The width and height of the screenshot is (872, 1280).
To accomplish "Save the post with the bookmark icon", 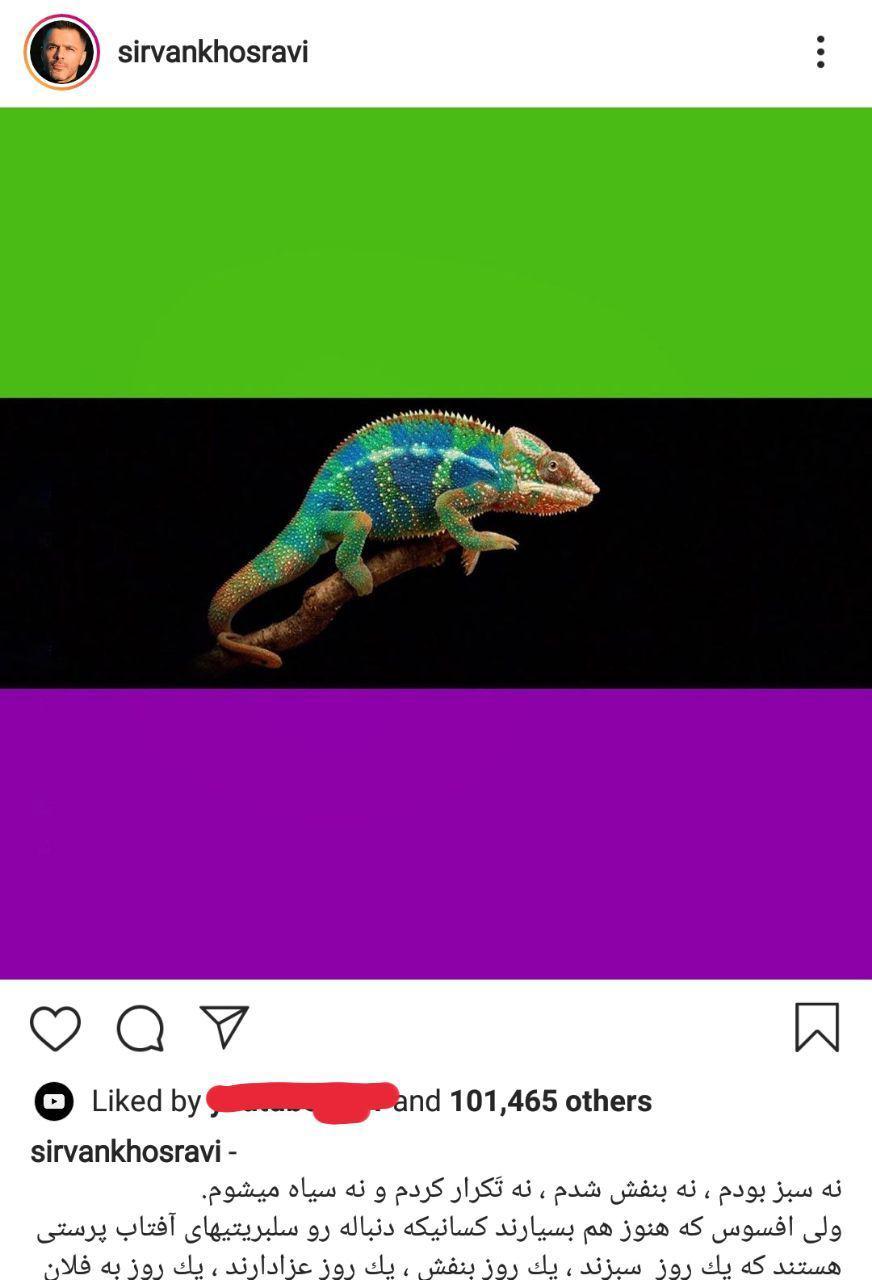I will pyautogui.click(x=817, y=1028).
